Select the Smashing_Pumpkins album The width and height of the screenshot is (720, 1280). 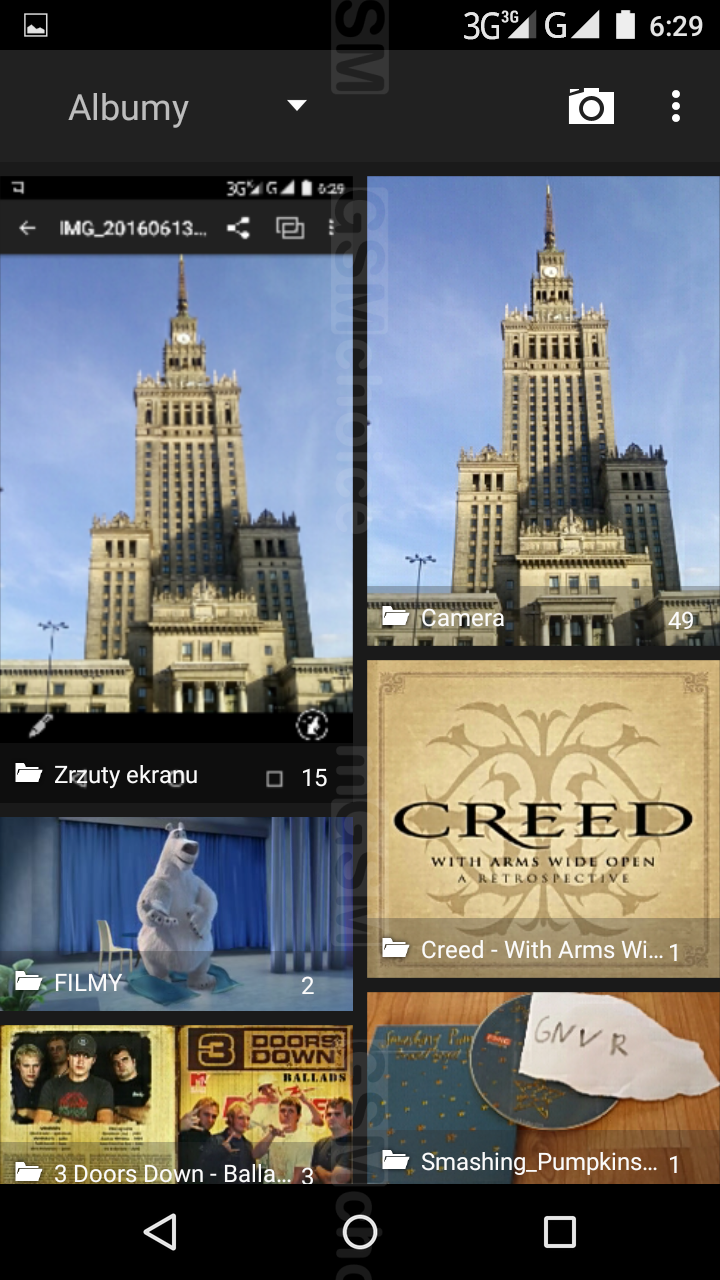click(x=543, y=1088)
